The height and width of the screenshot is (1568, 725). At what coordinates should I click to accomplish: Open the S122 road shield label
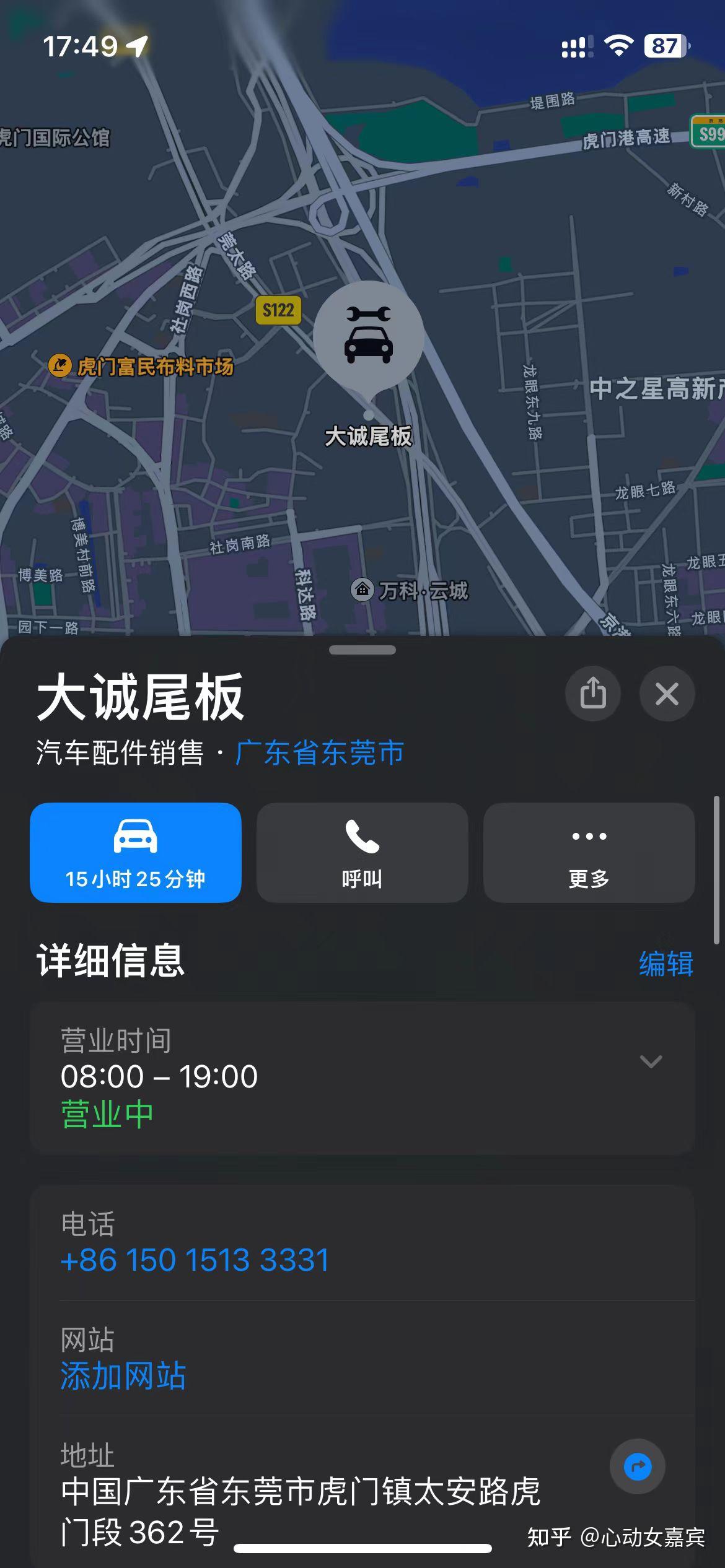[278, 311]
